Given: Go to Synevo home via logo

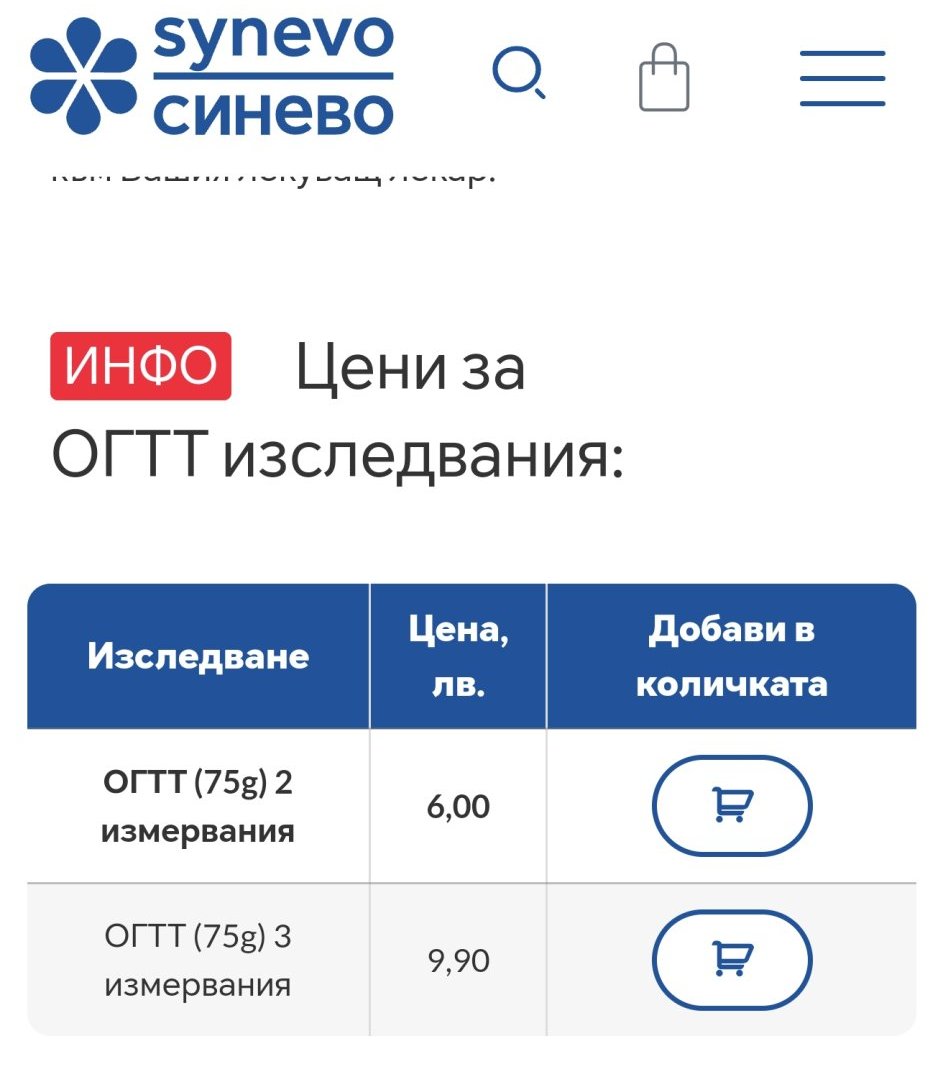Looking at the screenshot, I should coord(212,77).
